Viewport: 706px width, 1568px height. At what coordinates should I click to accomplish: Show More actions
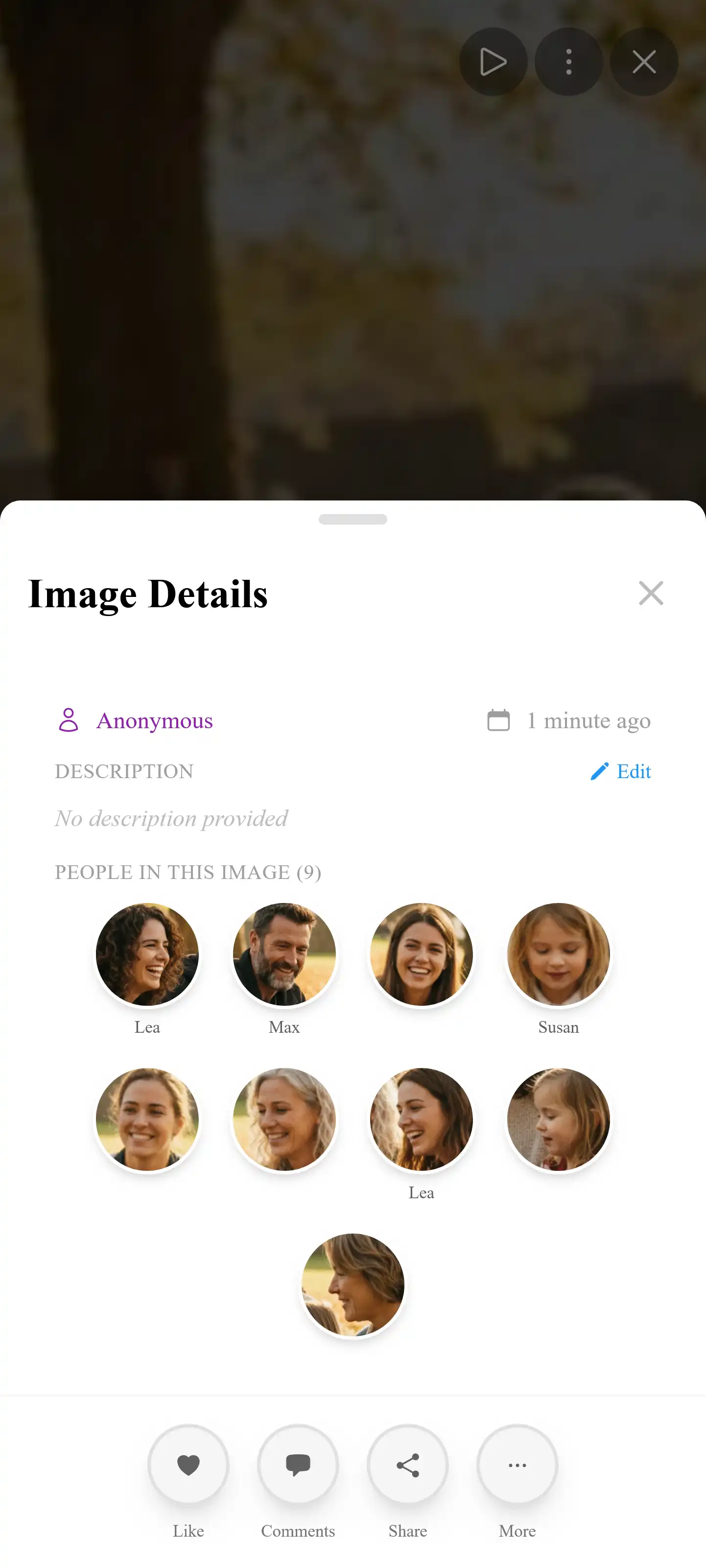(518, 1465)
